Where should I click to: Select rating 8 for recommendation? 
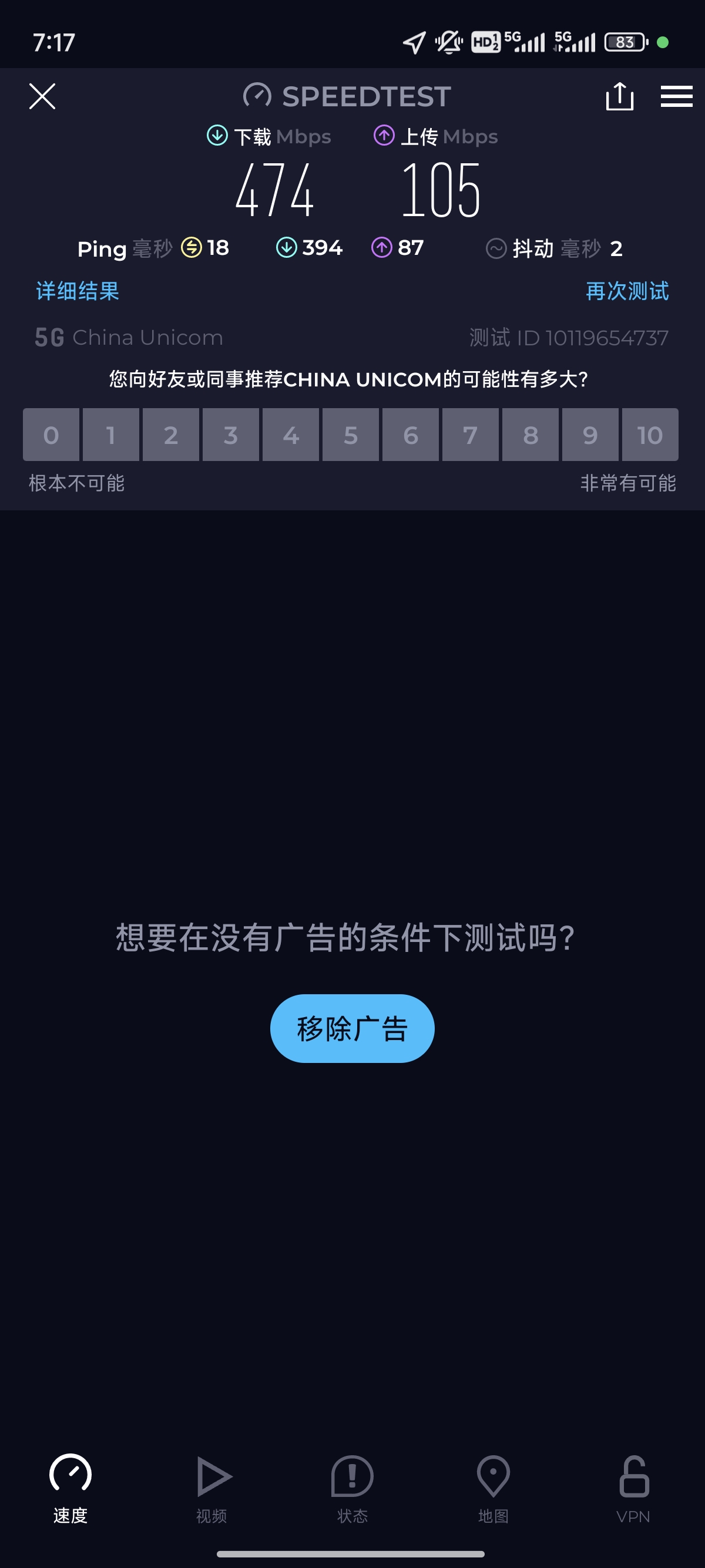[x=531, y=435]
